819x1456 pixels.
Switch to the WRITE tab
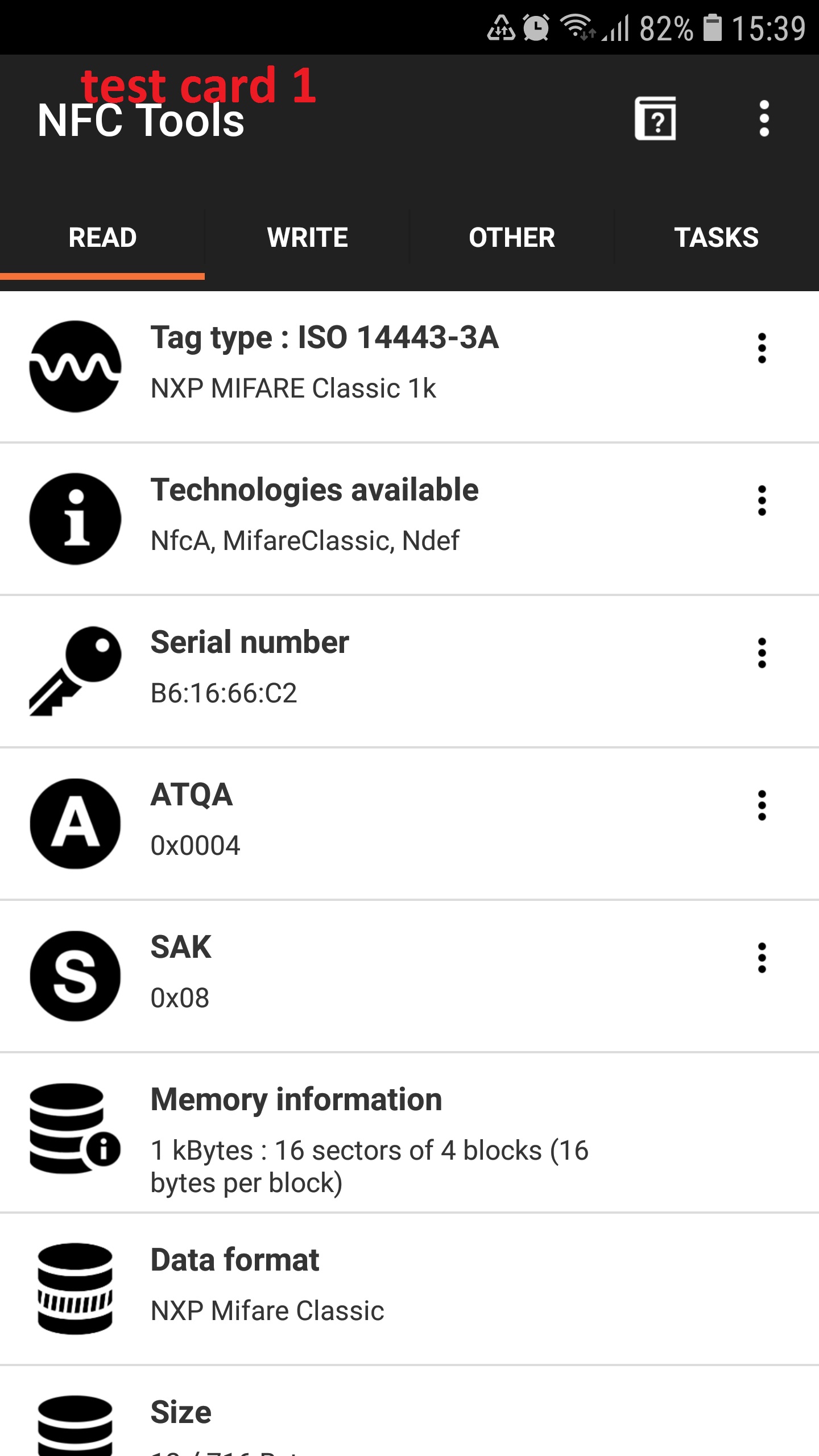[307, 238]
